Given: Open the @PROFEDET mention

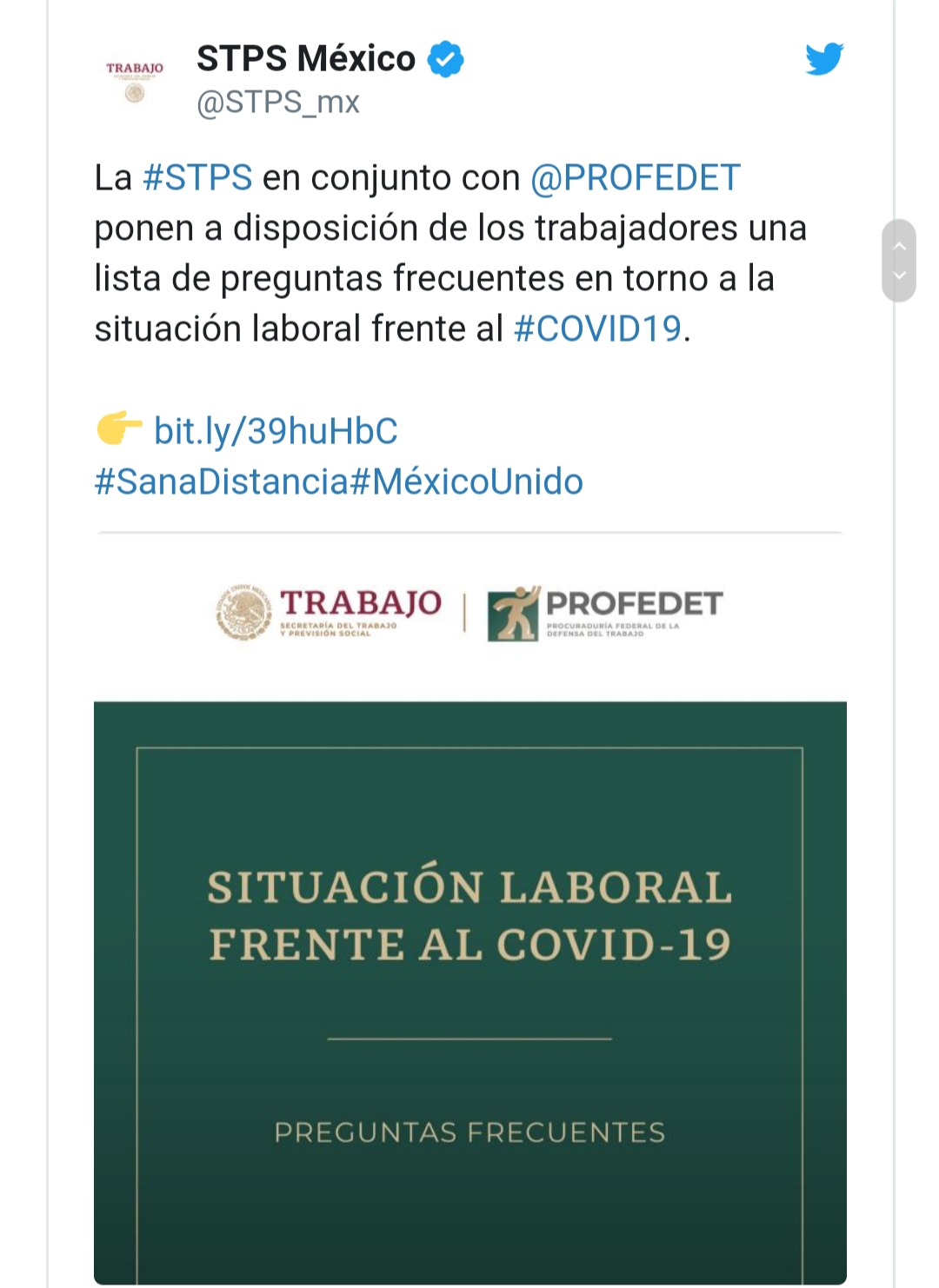Looking at the screenshot, I should (635, 178).
